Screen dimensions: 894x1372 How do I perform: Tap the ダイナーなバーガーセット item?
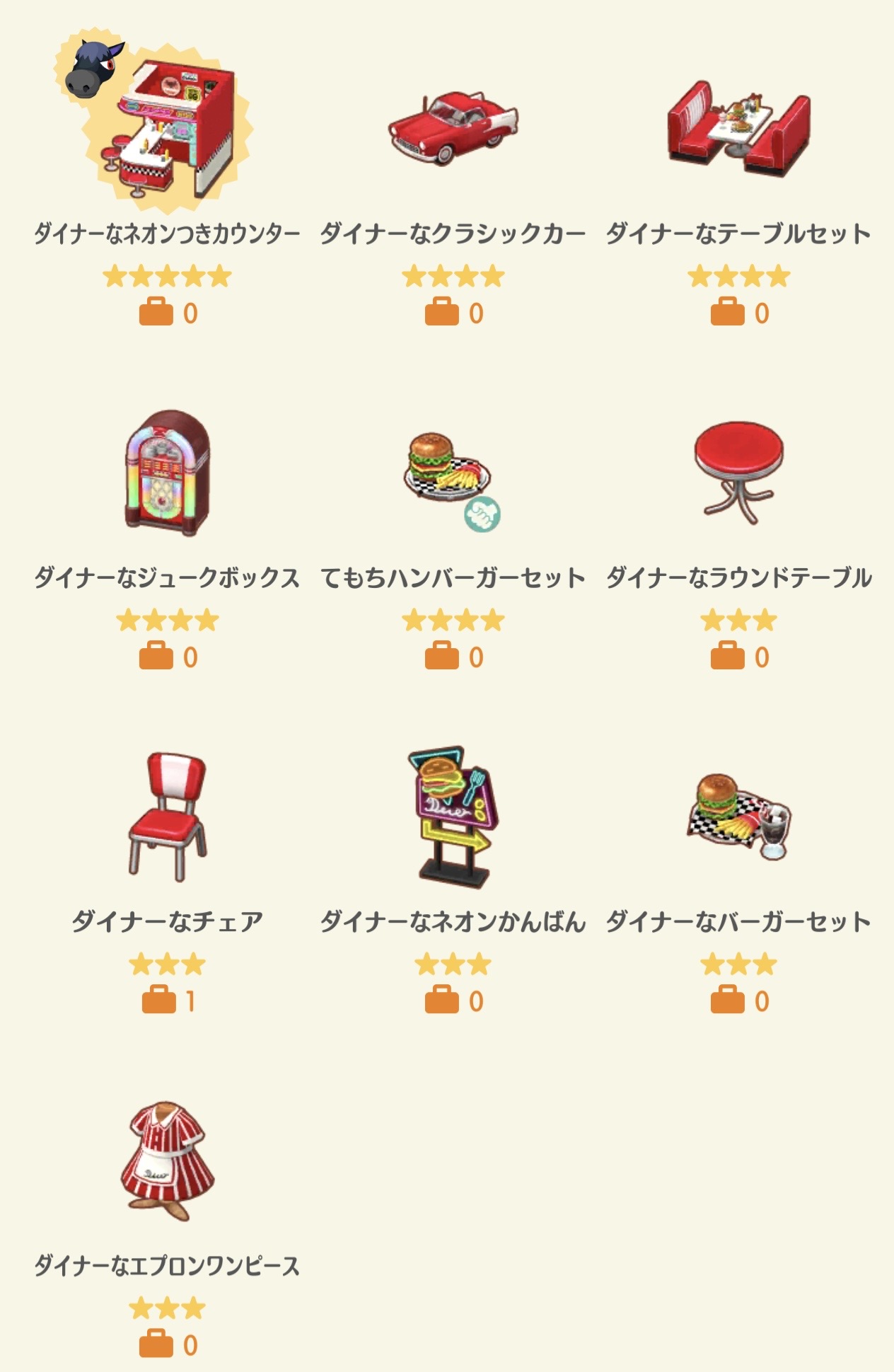pos(738,817)
